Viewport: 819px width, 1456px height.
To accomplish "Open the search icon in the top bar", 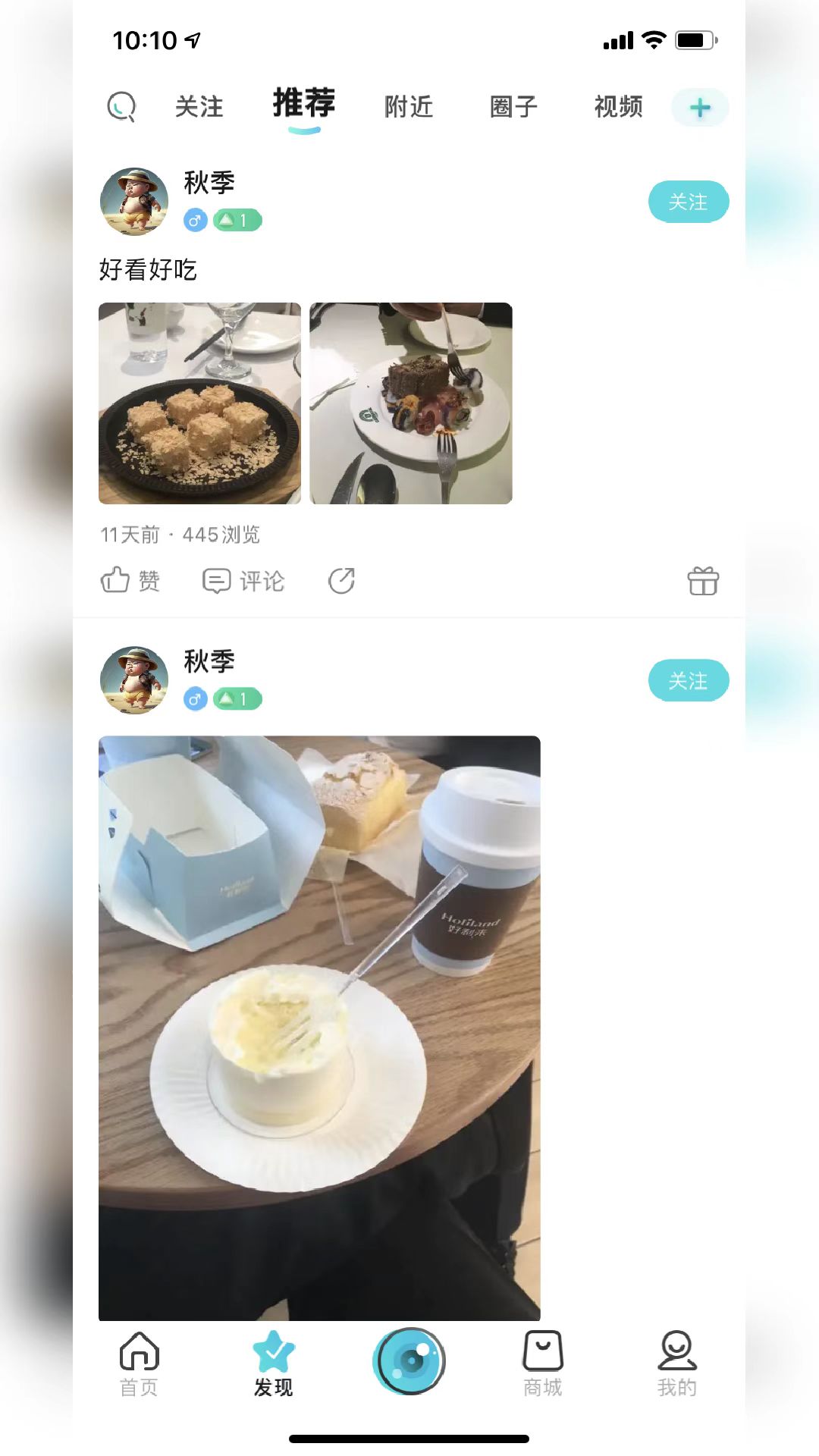I will point(121,107).
